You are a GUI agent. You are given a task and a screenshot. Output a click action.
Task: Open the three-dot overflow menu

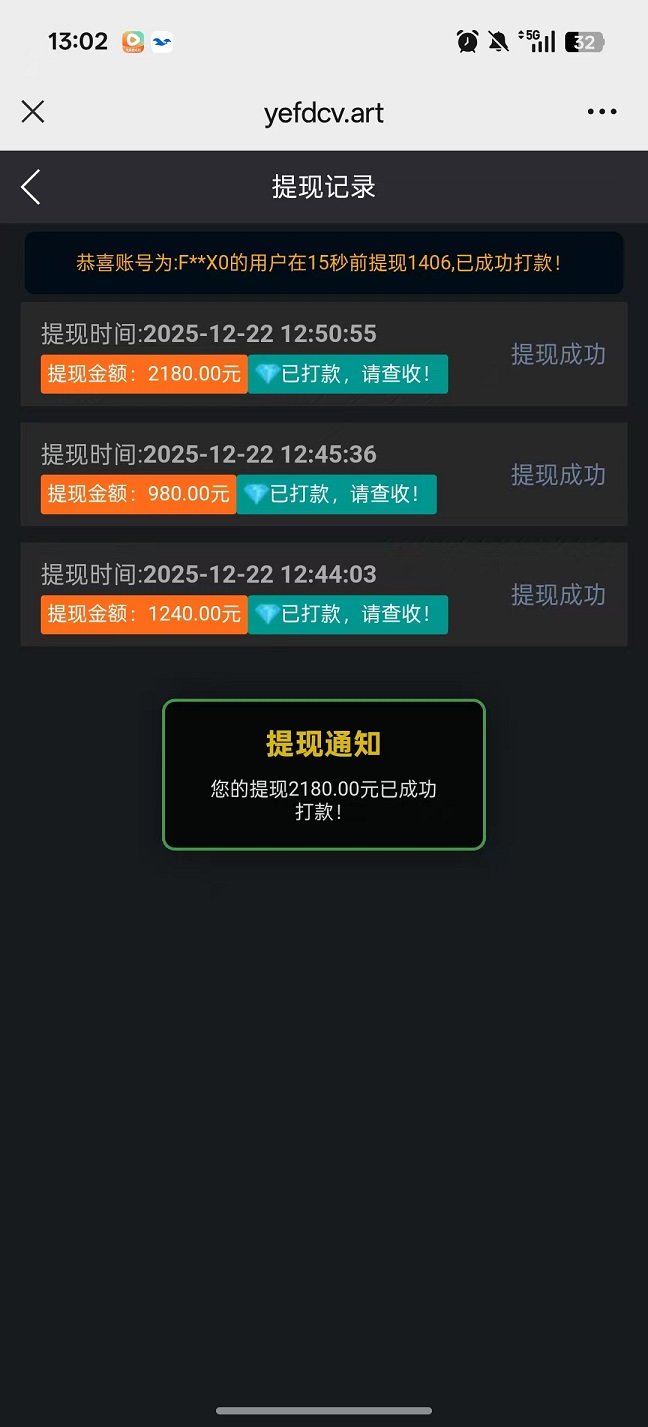click(602, 112)
